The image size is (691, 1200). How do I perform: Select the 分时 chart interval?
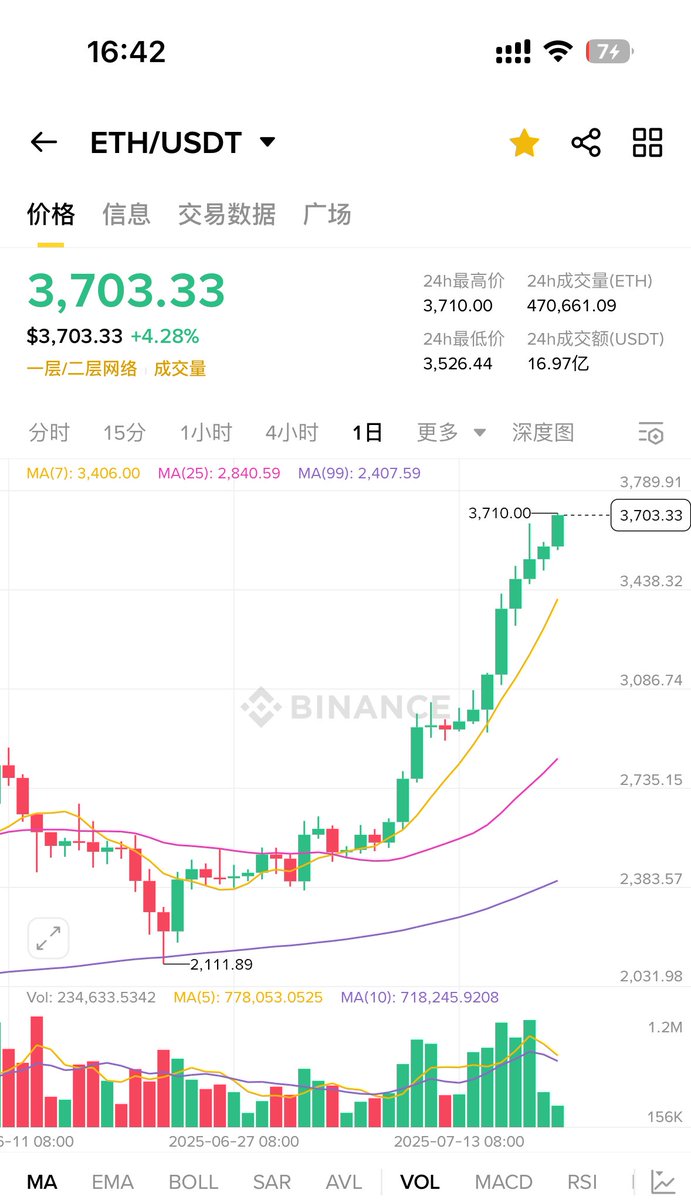coord(49,433)
